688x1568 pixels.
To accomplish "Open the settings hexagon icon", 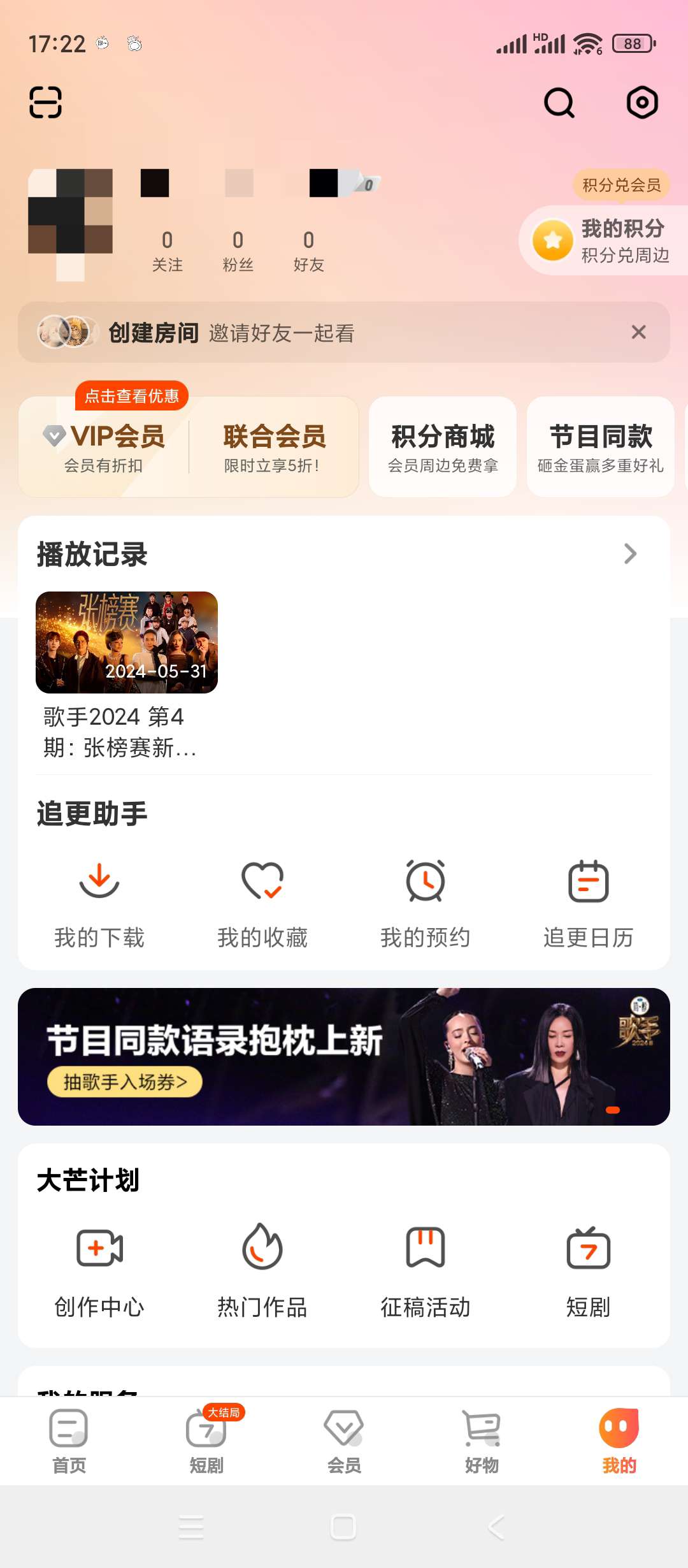I will pos(641,103).
